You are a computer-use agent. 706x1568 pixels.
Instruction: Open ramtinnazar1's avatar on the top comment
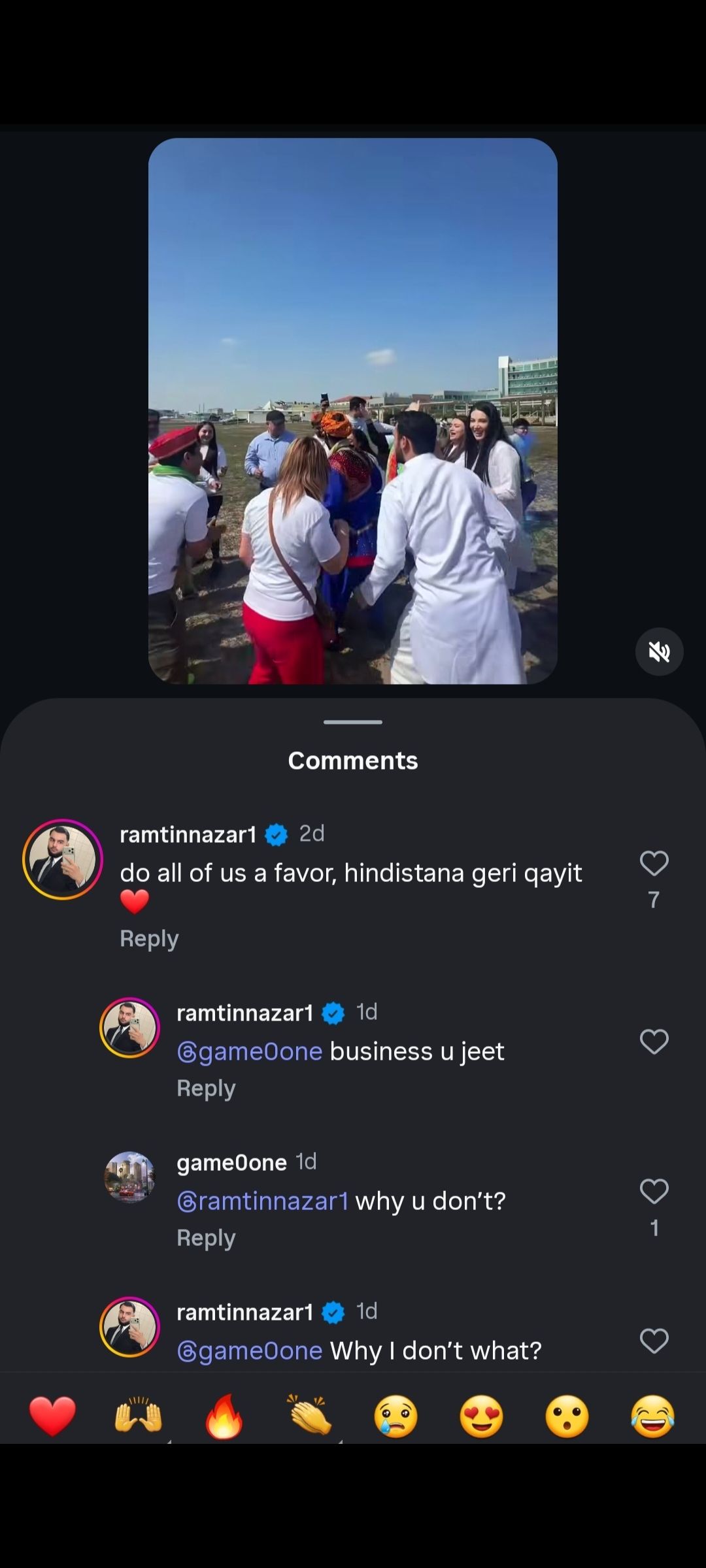click(63, 859)
